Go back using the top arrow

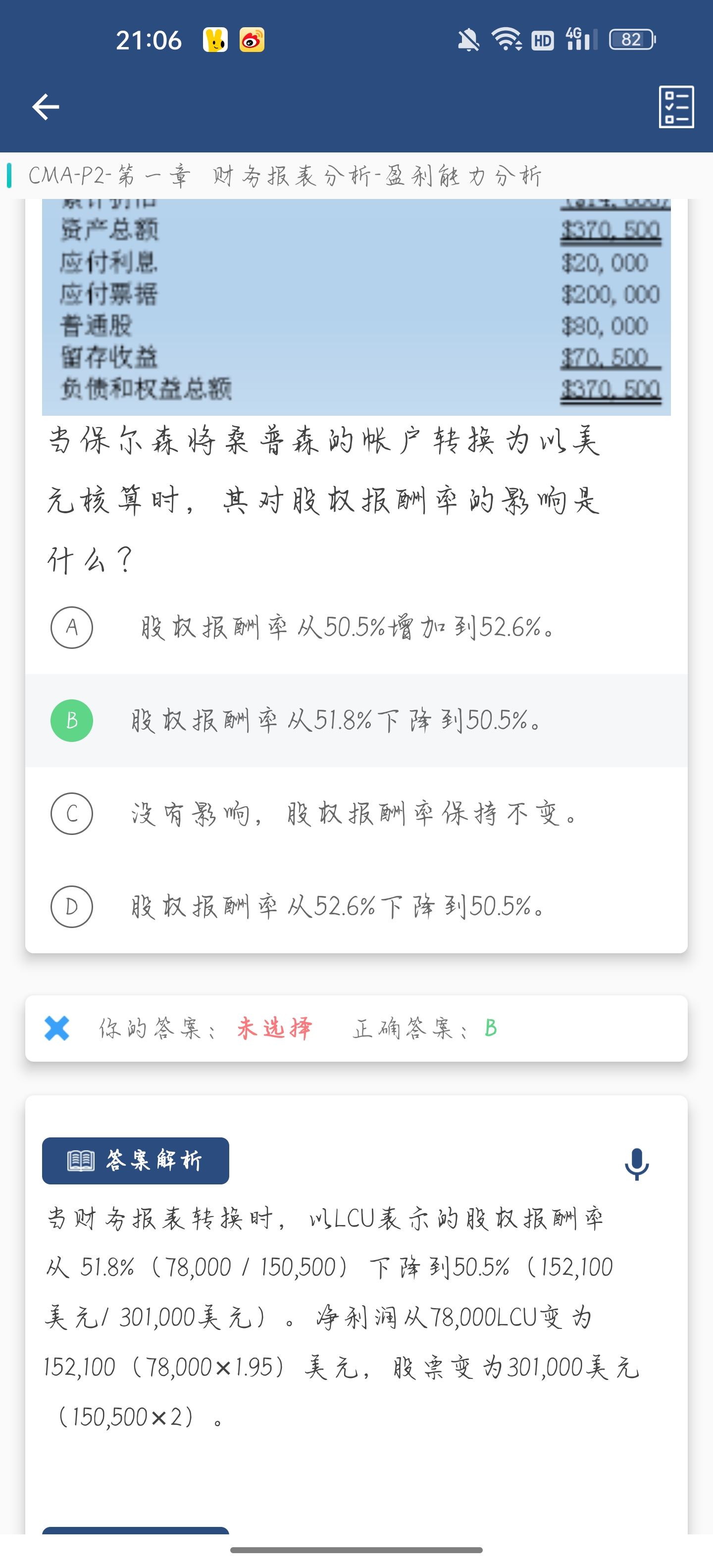click(x=46, y=107)
